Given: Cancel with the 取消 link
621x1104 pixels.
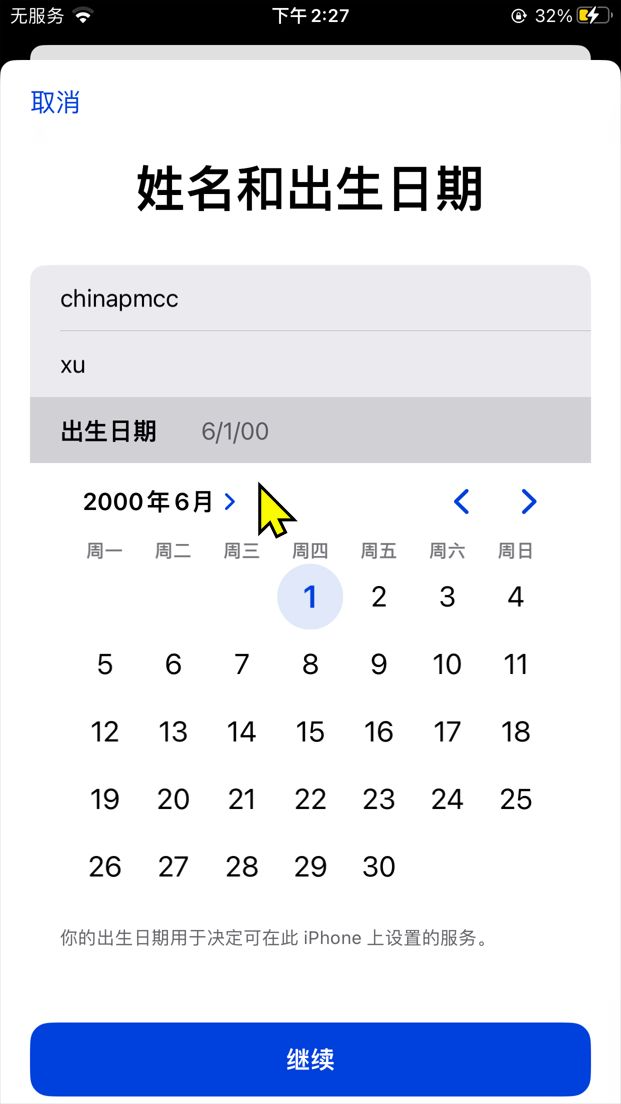Looking at the screenshot, I should point(55,102).
